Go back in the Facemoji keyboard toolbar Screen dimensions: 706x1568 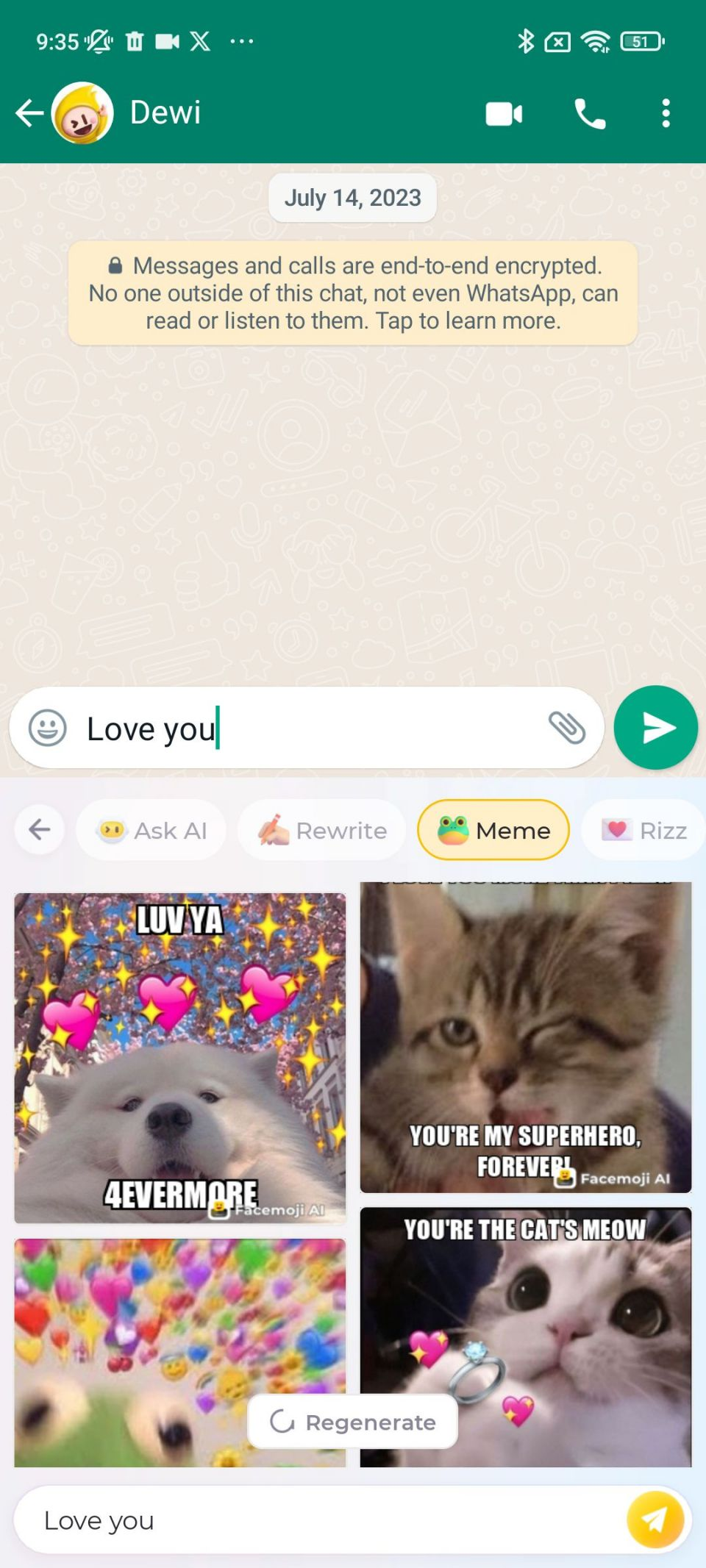click(40, 830)
